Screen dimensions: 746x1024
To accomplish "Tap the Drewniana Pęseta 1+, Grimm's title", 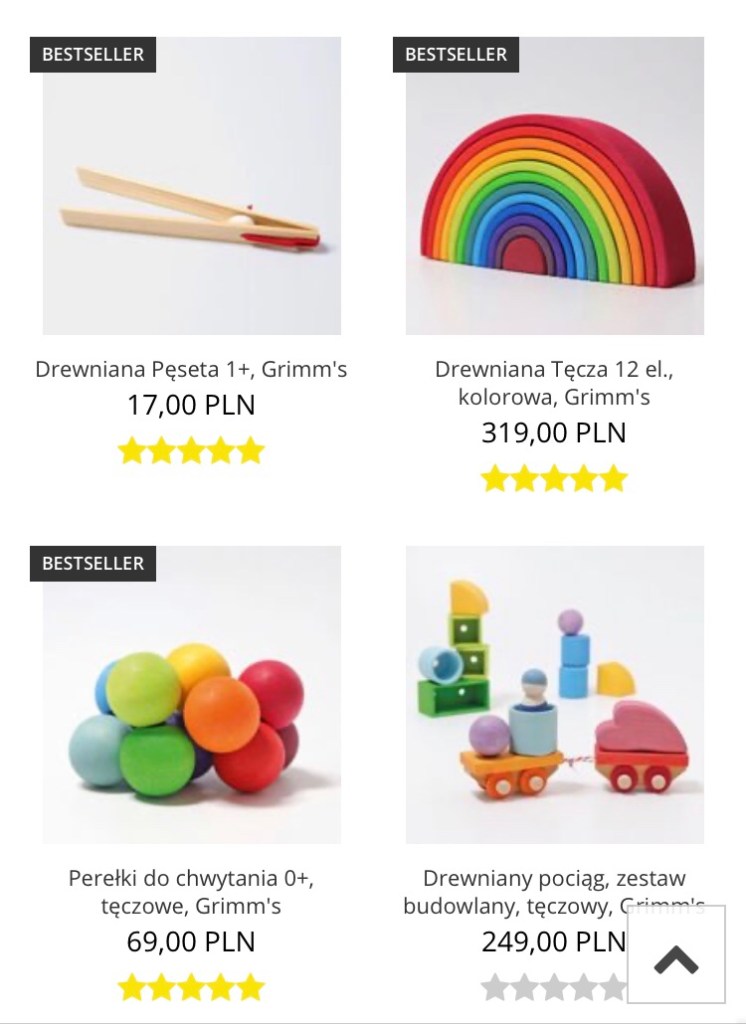I will tap(191, 369).
